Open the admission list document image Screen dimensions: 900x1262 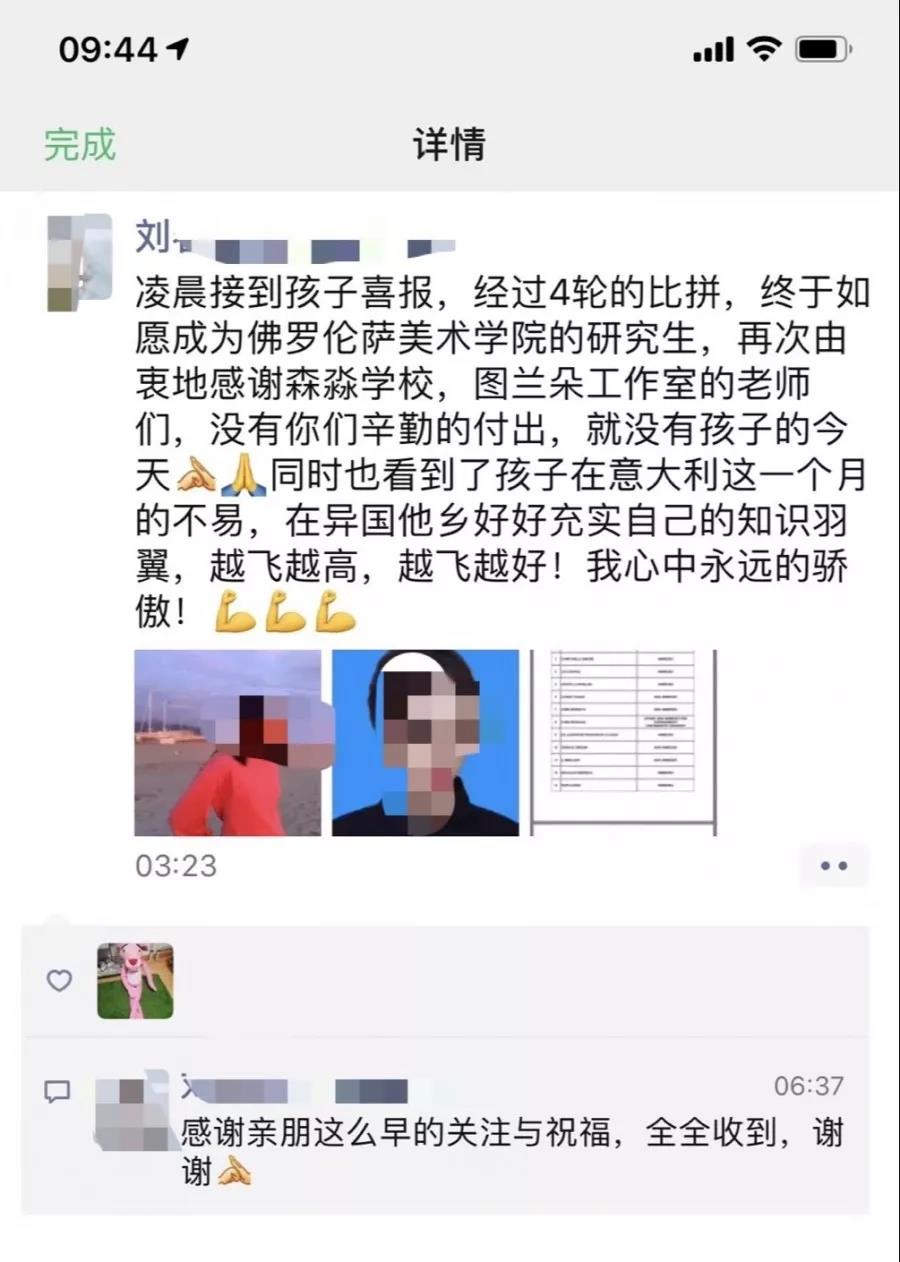click(623, 742)
